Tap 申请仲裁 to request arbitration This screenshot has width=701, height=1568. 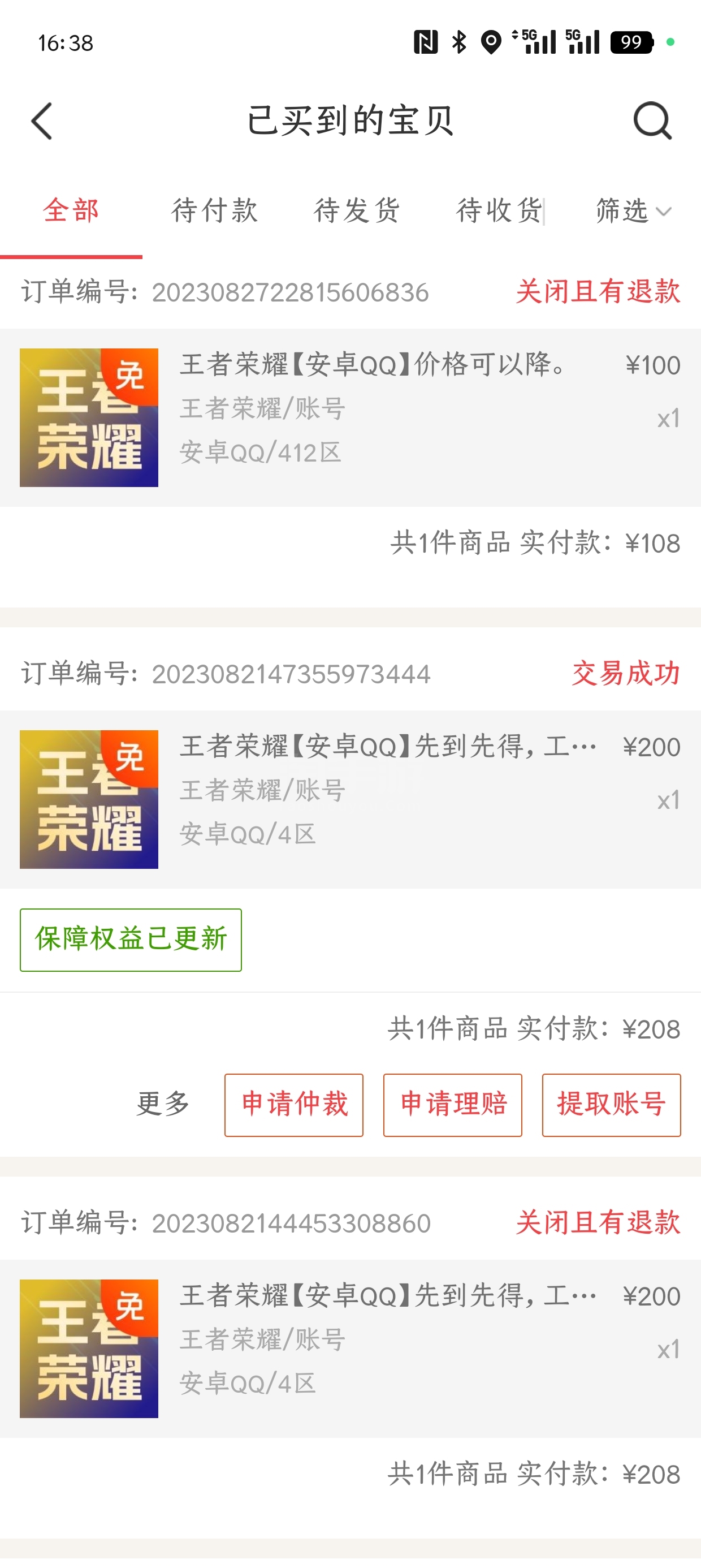(294, 1105)
